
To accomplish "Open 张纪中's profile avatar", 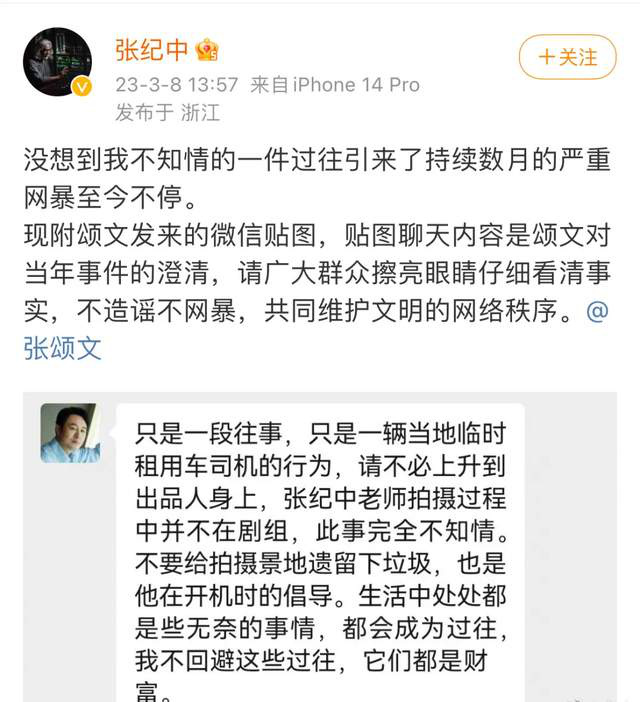I will [57, 62].
